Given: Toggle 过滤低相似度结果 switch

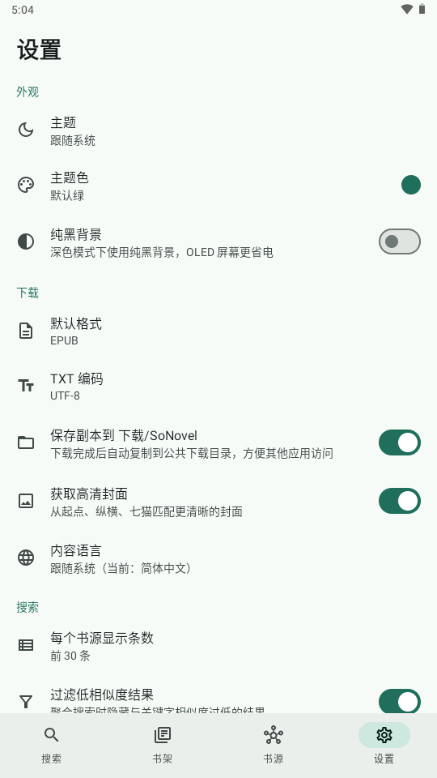Looking at the screenshot, I should pos(399,702).
